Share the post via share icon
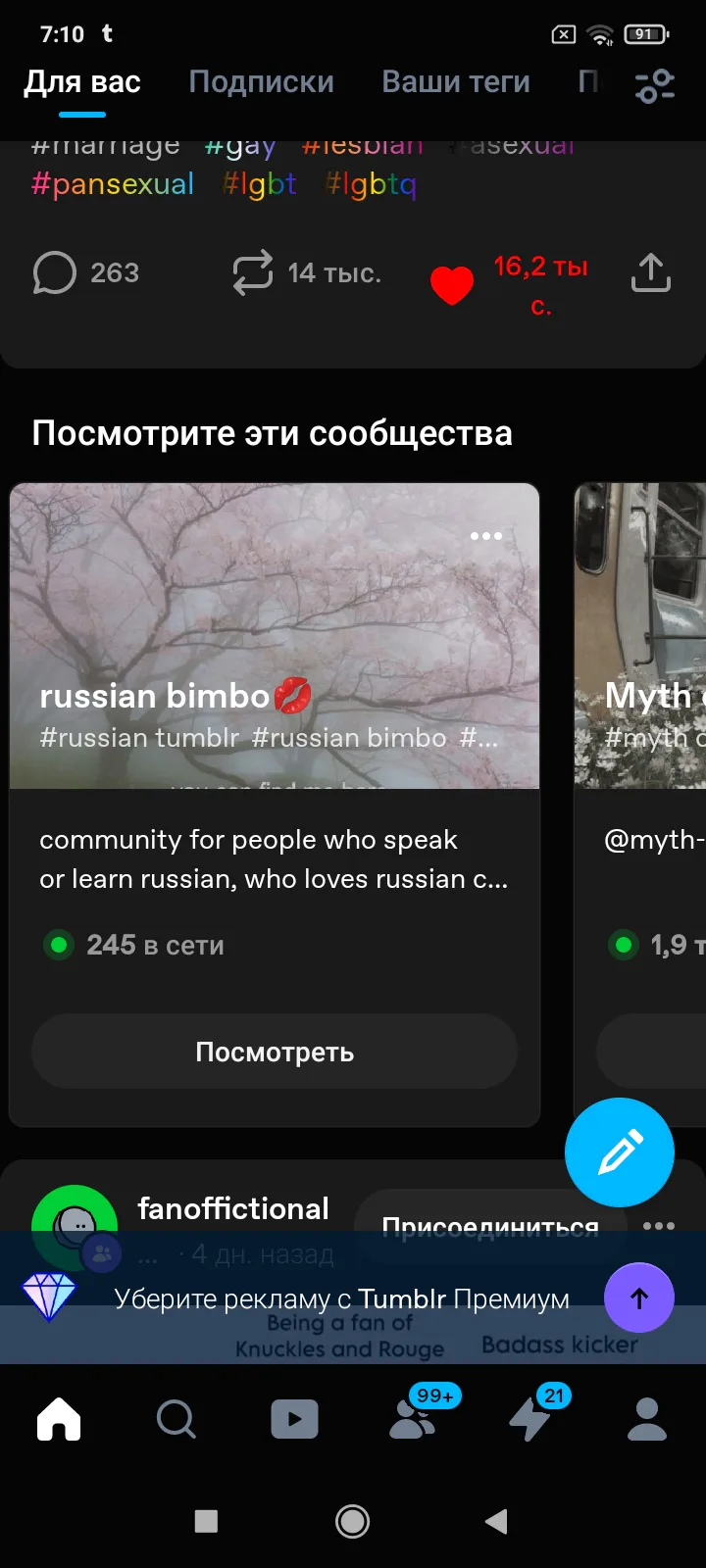The width and height of the screenshot is (706, 1568). tap(651, 273)
